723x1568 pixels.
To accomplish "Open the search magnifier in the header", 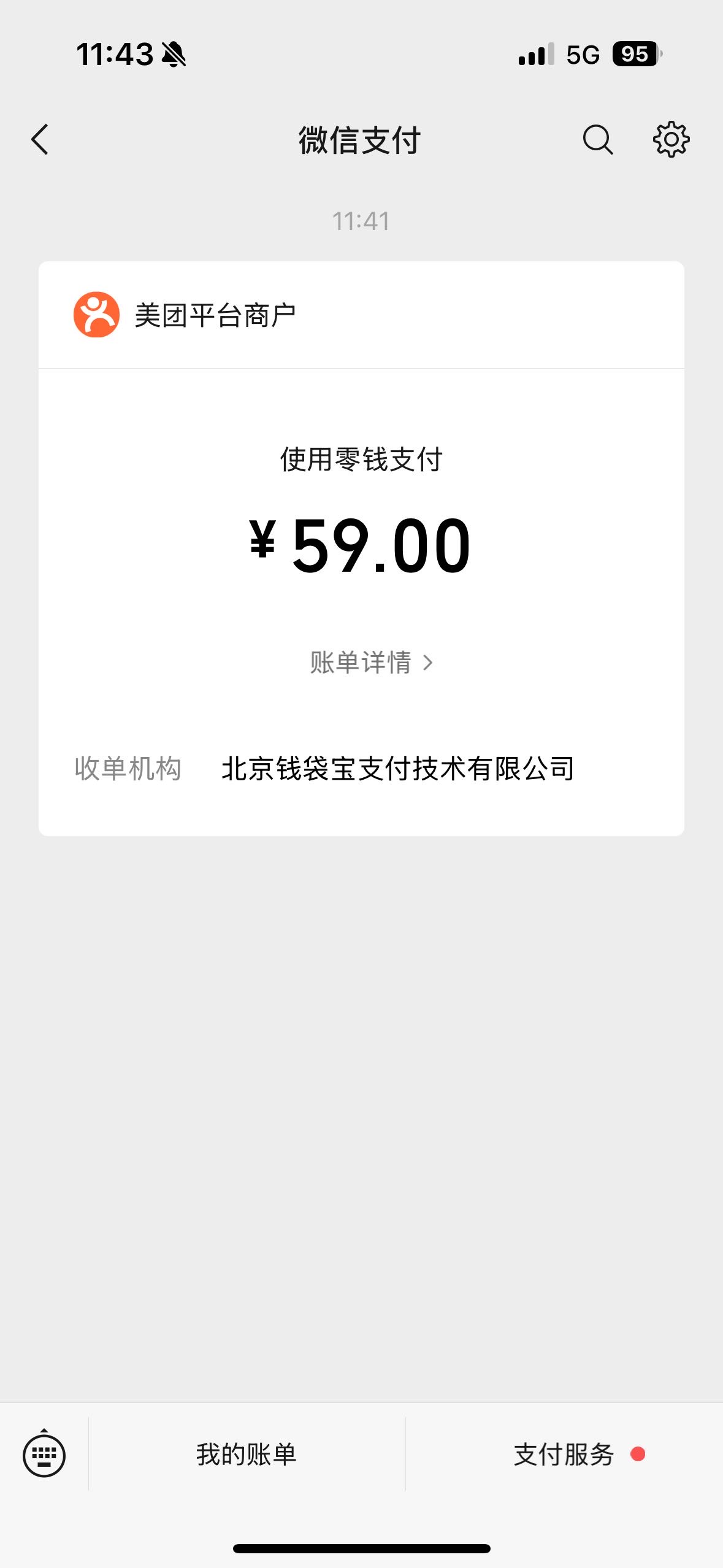I will (598, 140).
